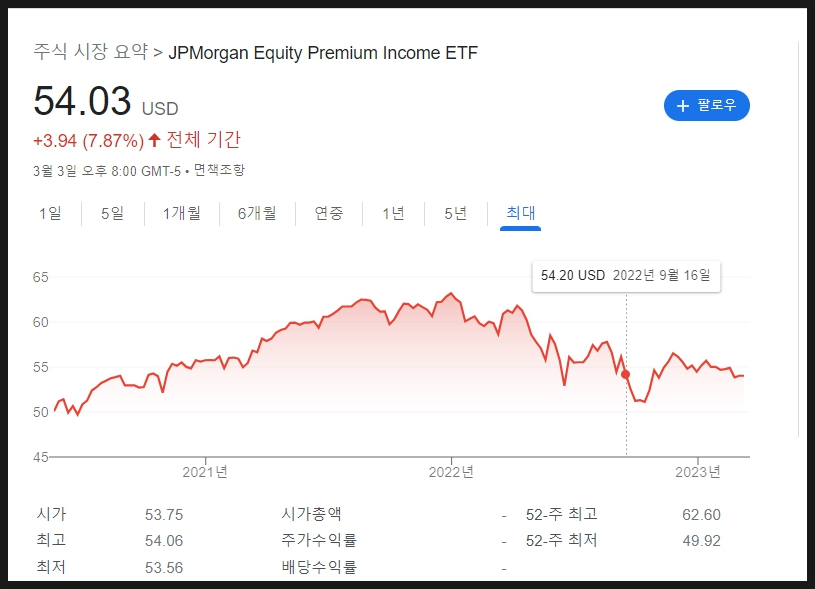Select the 6개월 time range

tap(257, 213)
